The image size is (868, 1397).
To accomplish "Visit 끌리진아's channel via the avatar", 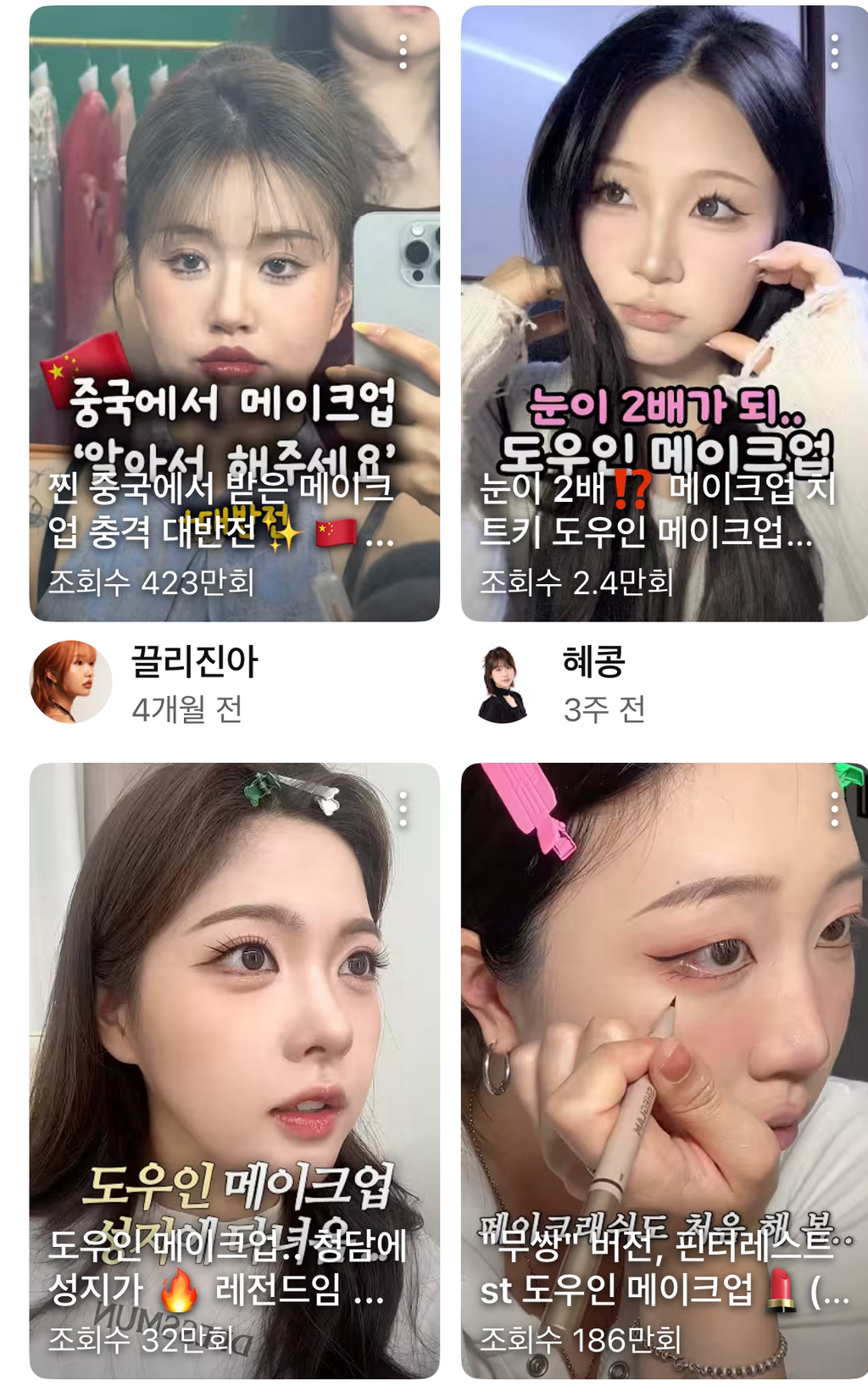I will (x=71, y=682).
